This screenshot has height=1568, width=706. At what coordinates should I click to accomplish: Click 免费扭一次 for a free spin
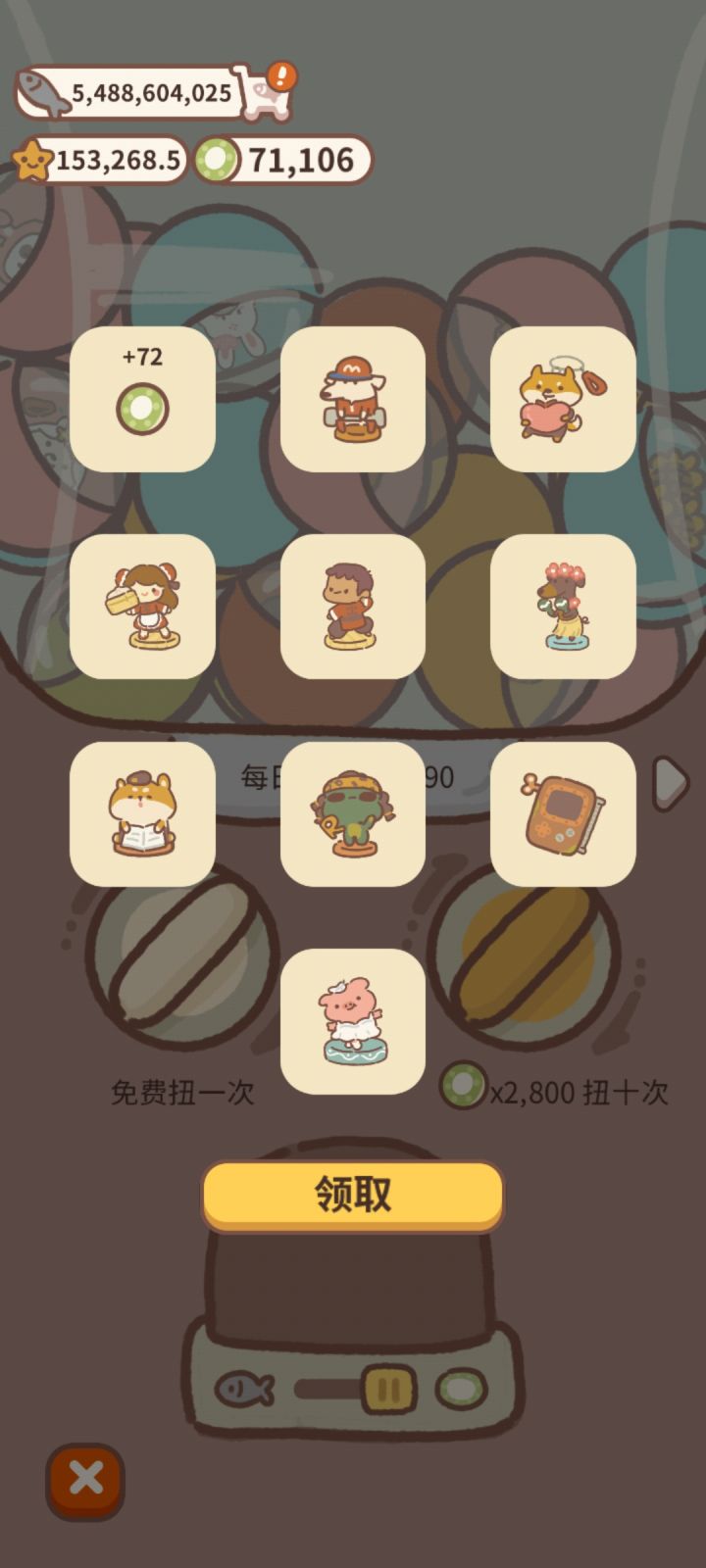[181, 1091]
